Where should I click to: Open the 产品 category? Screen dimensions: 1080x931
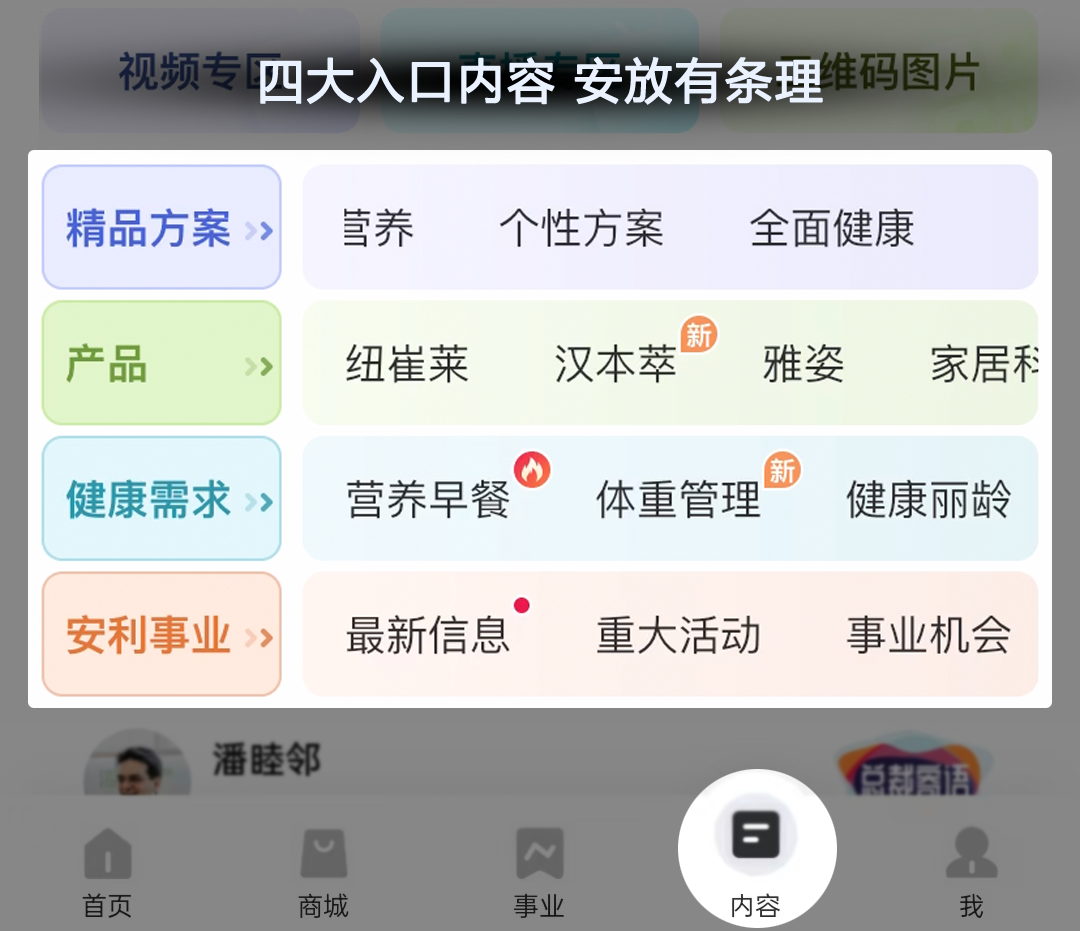click(161, 364)
